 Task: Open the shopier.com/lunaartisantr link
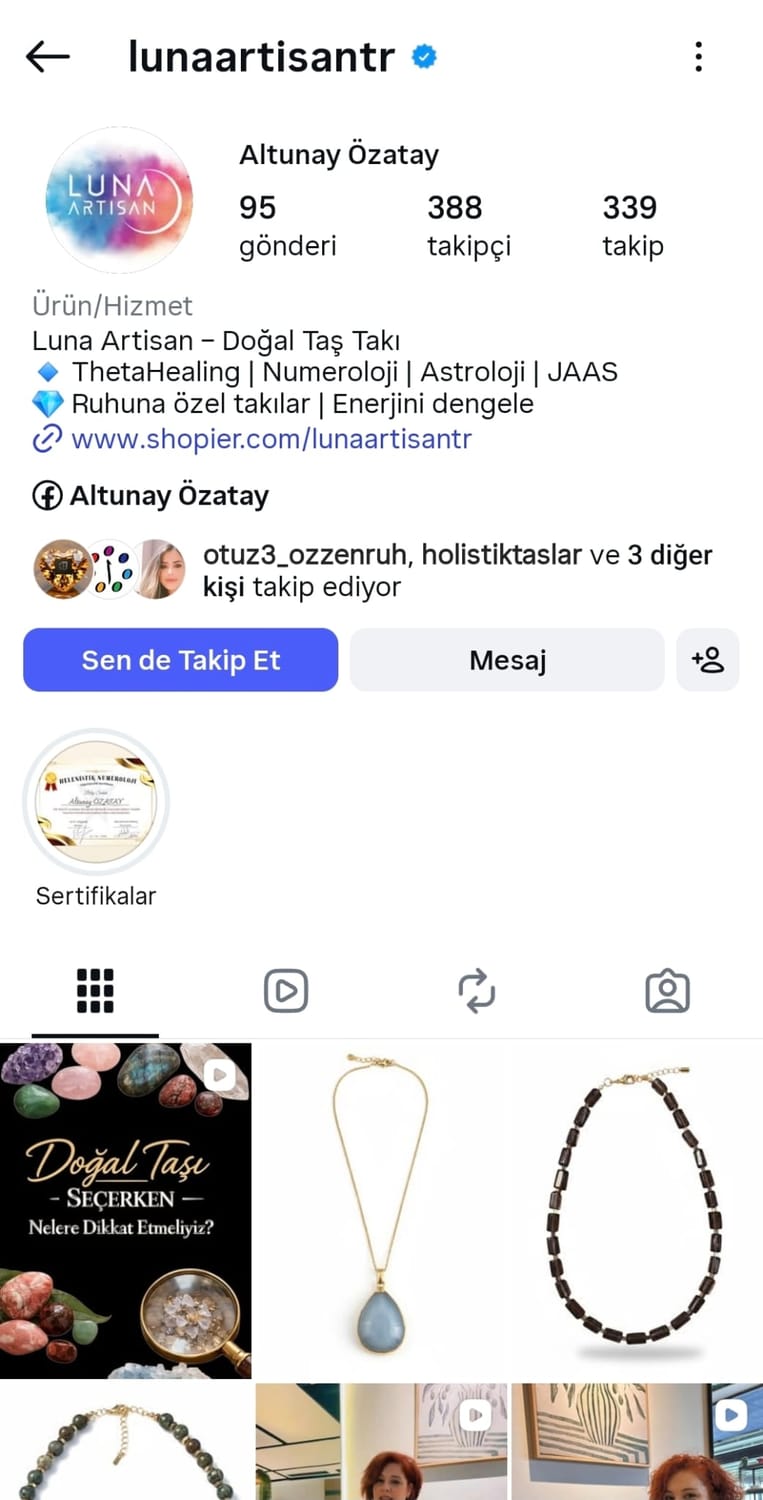click(x=270, y=439)
